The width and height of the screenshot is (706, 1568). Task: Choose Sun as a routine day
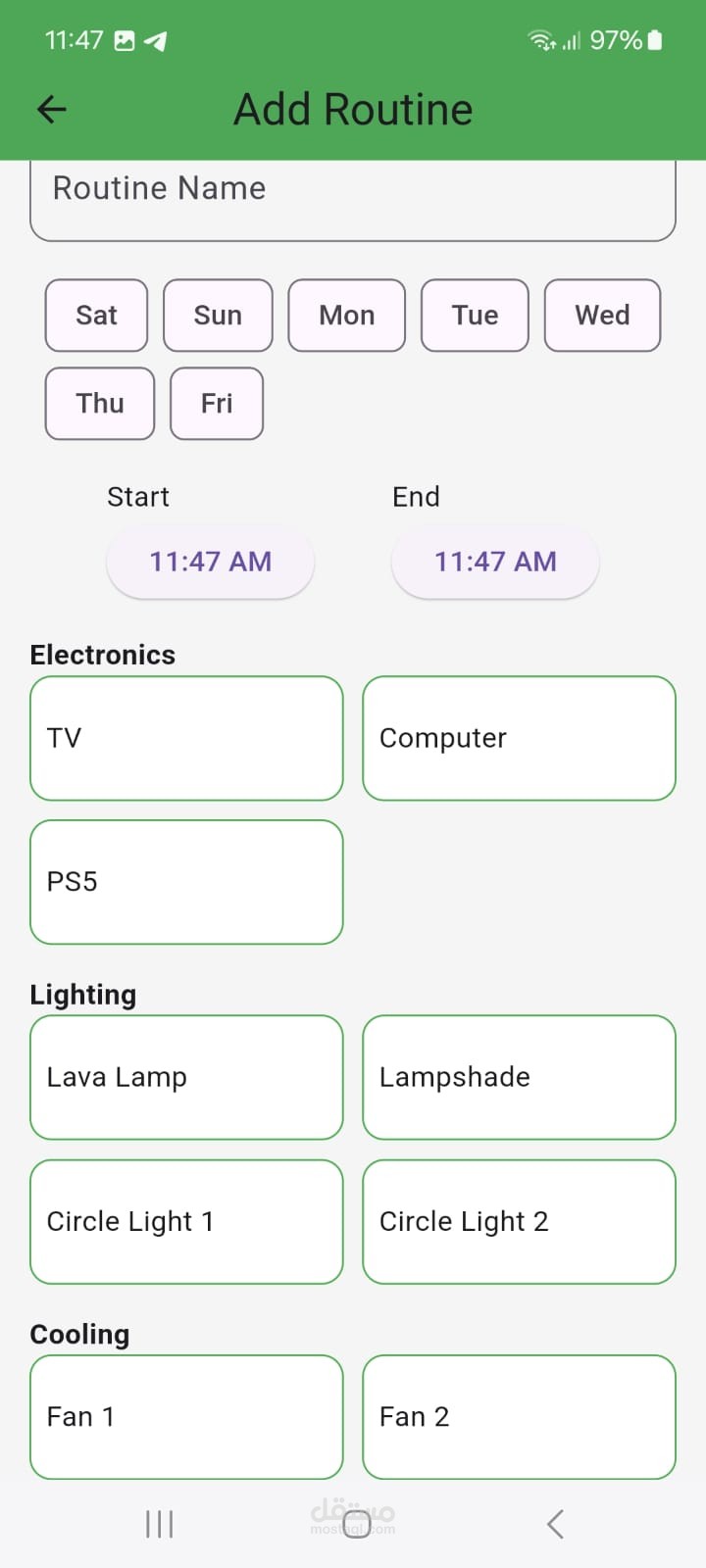click(218, 316)
